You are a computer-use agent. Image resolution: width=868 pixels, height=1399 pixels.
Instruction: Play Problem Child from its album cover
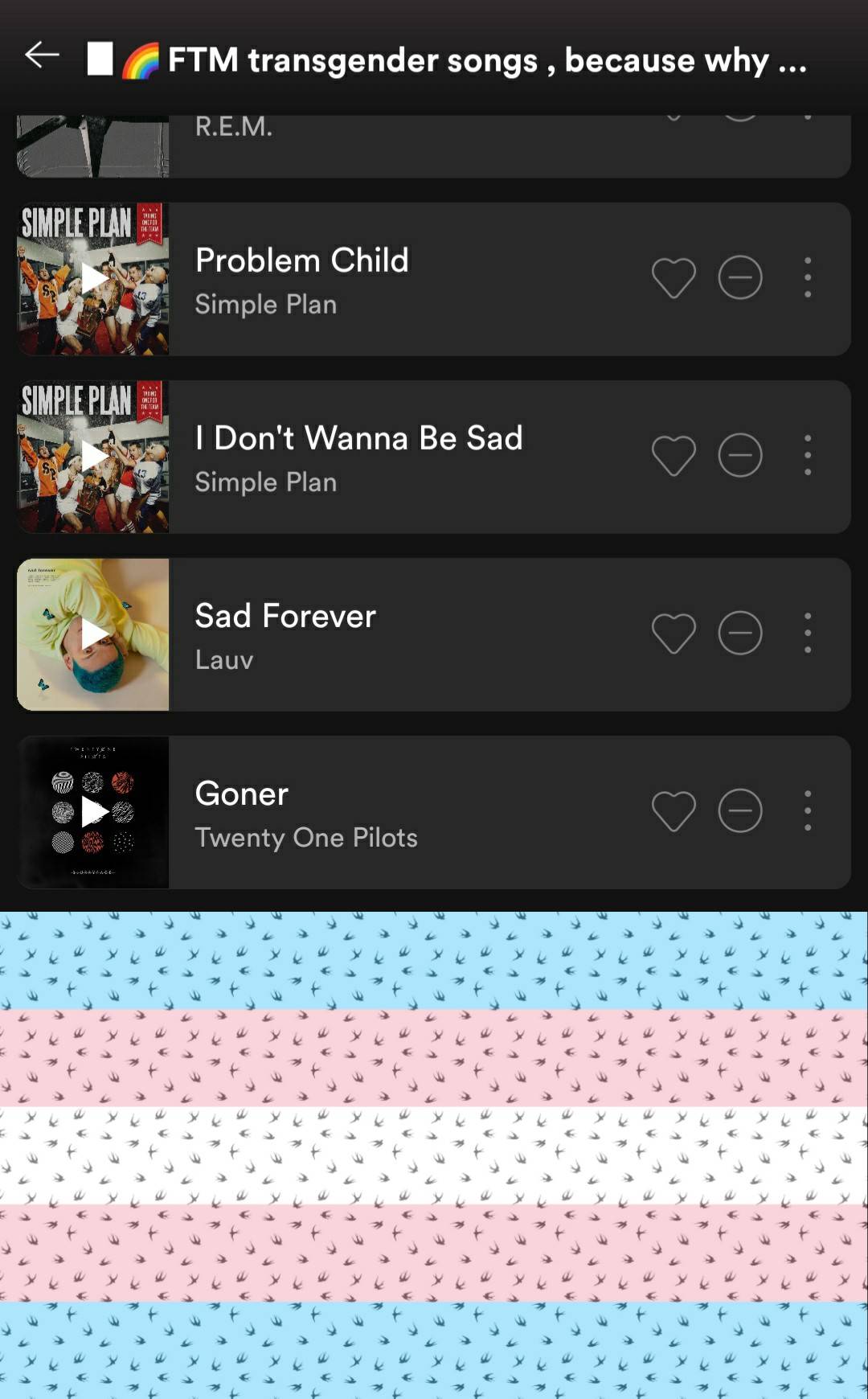click(93, 279)
